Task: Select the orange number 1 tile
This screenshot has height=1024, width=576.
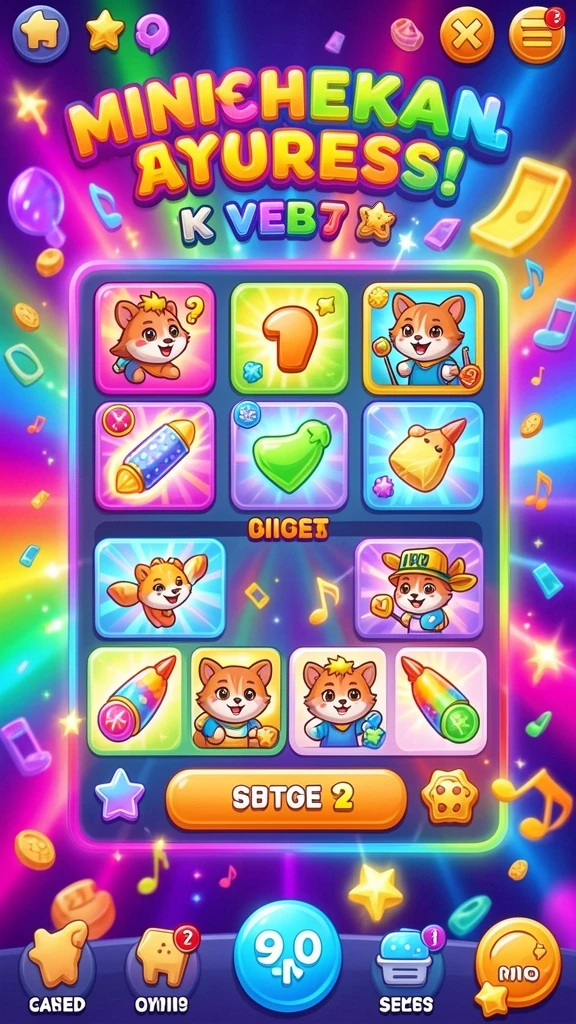Action: pos(290,338)
